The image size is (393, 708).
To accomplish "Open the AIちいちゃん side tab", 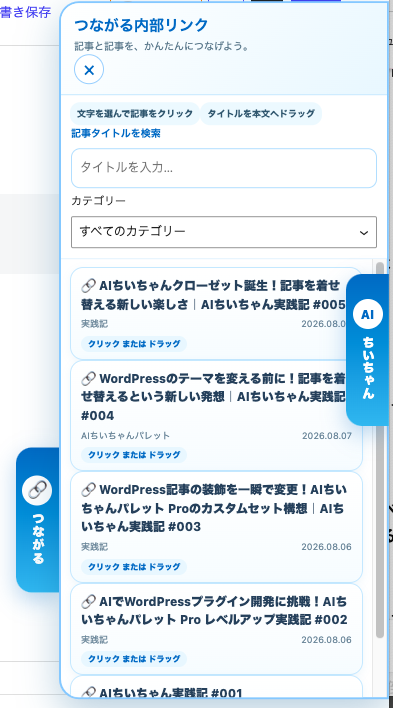I will click(368, 350).
